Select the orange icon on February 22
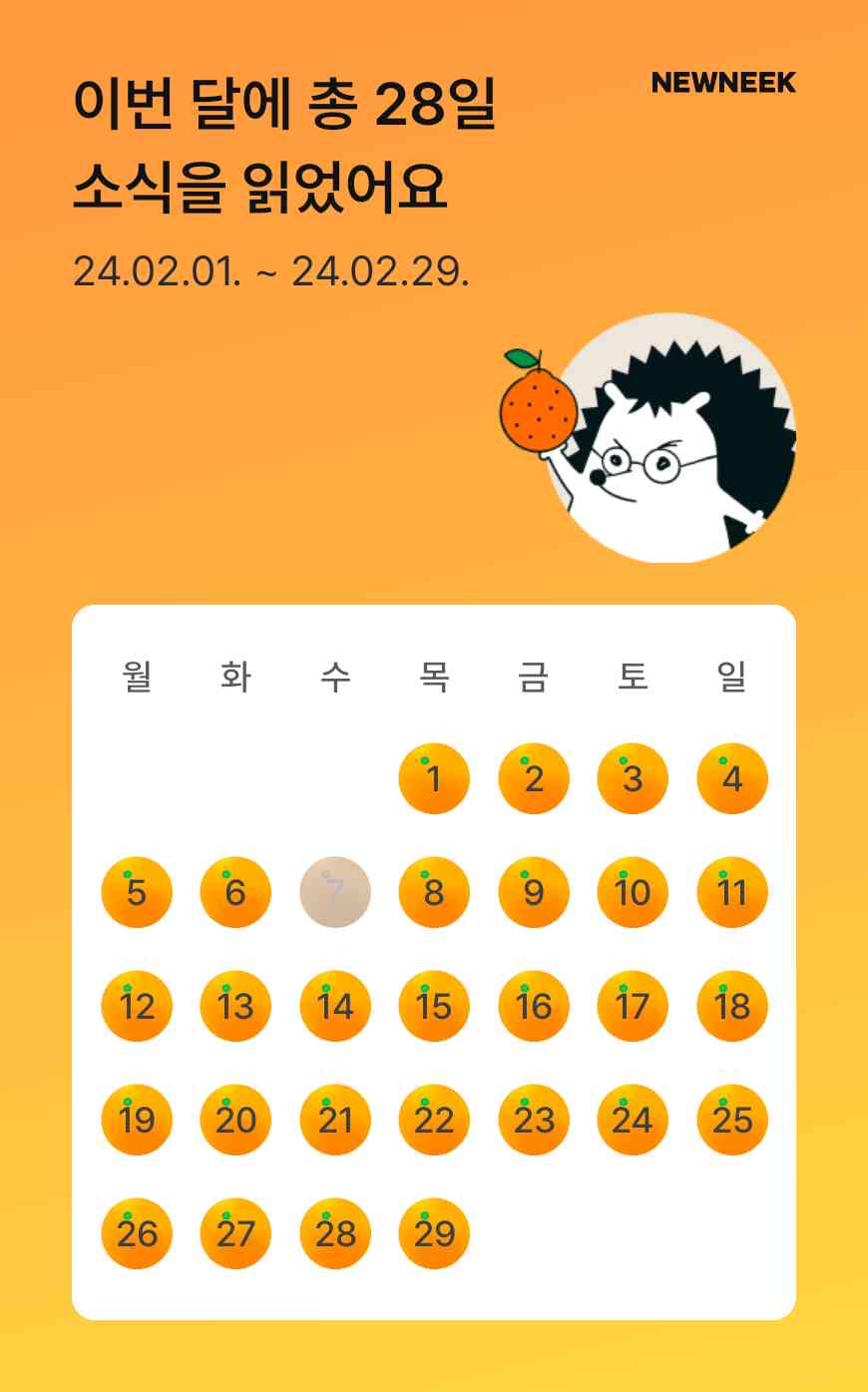 point(433,1120)
